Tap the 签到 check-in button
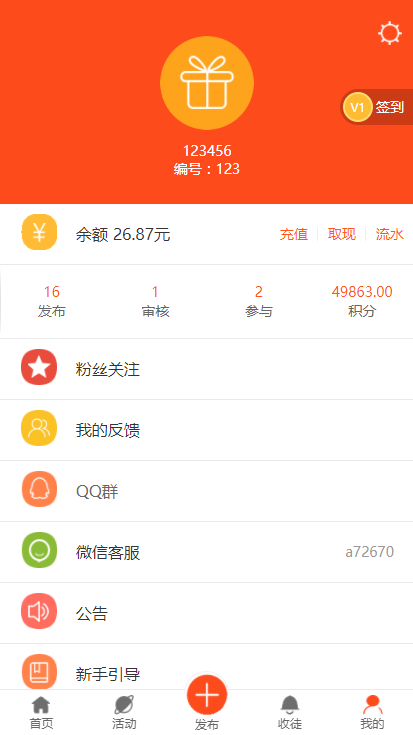Image resolution: width=413 pixels, height=735 pixels. [x=377, y=107]
